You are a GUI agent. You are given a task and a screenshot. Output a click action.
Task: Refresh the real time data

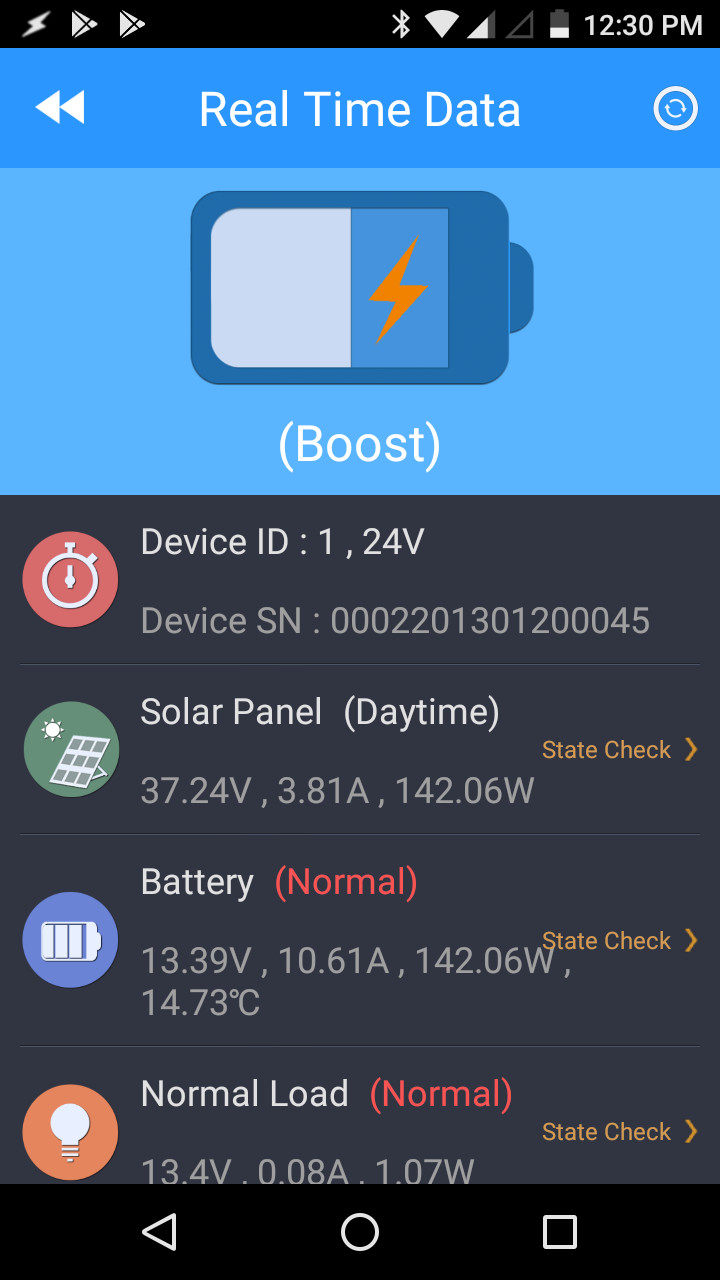(x=675, y=109)
